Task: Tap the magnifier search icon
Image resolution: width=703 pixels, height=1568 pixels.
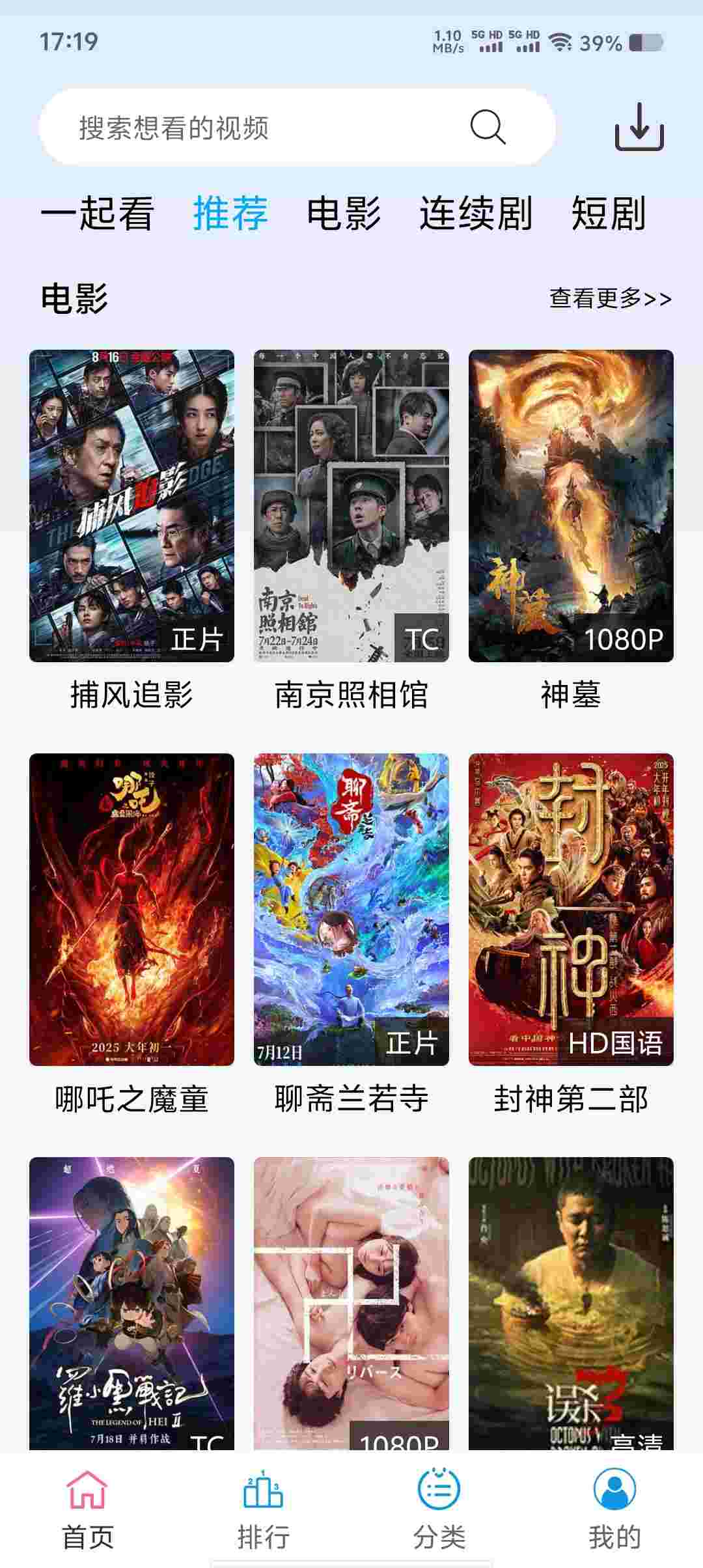Action: [x=488, y=127]
